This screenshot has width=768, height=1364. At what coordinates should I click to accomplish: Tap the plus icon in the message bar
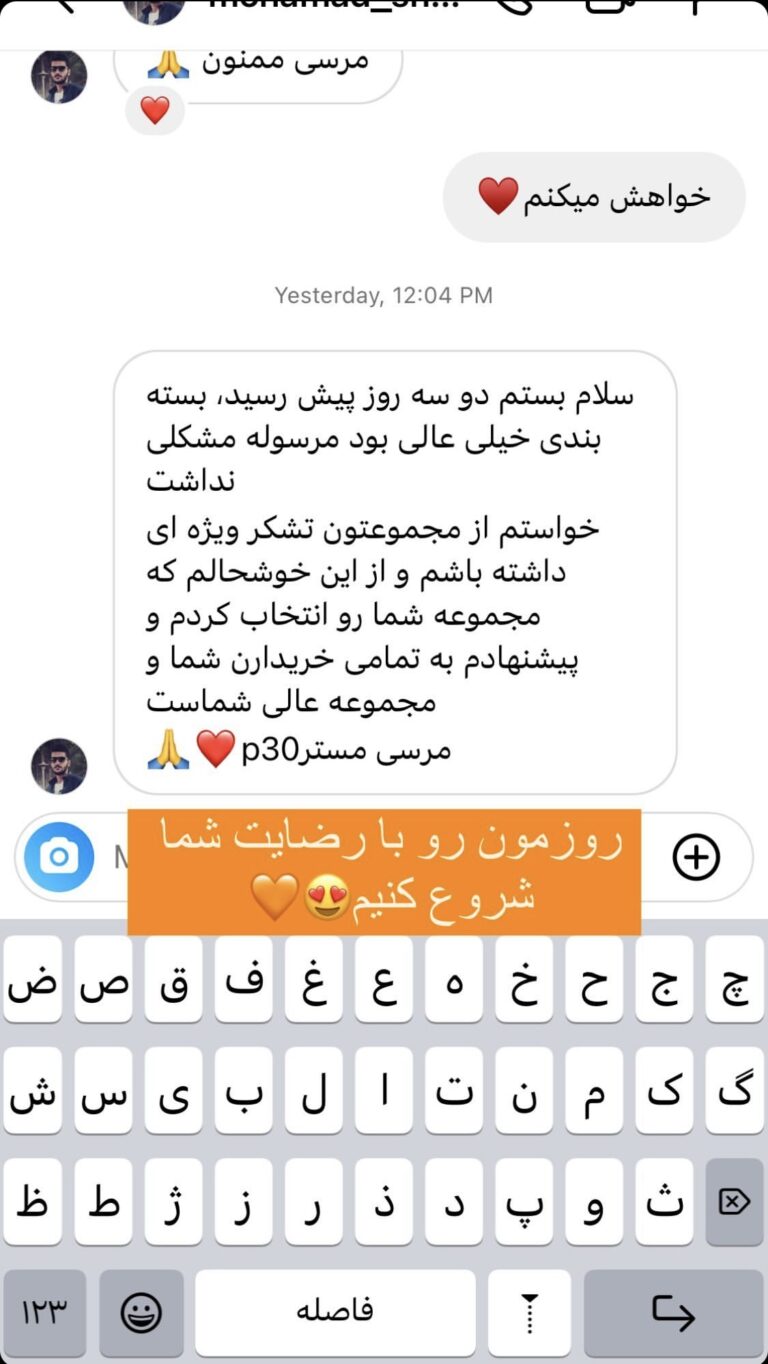(x=696, y=857)
